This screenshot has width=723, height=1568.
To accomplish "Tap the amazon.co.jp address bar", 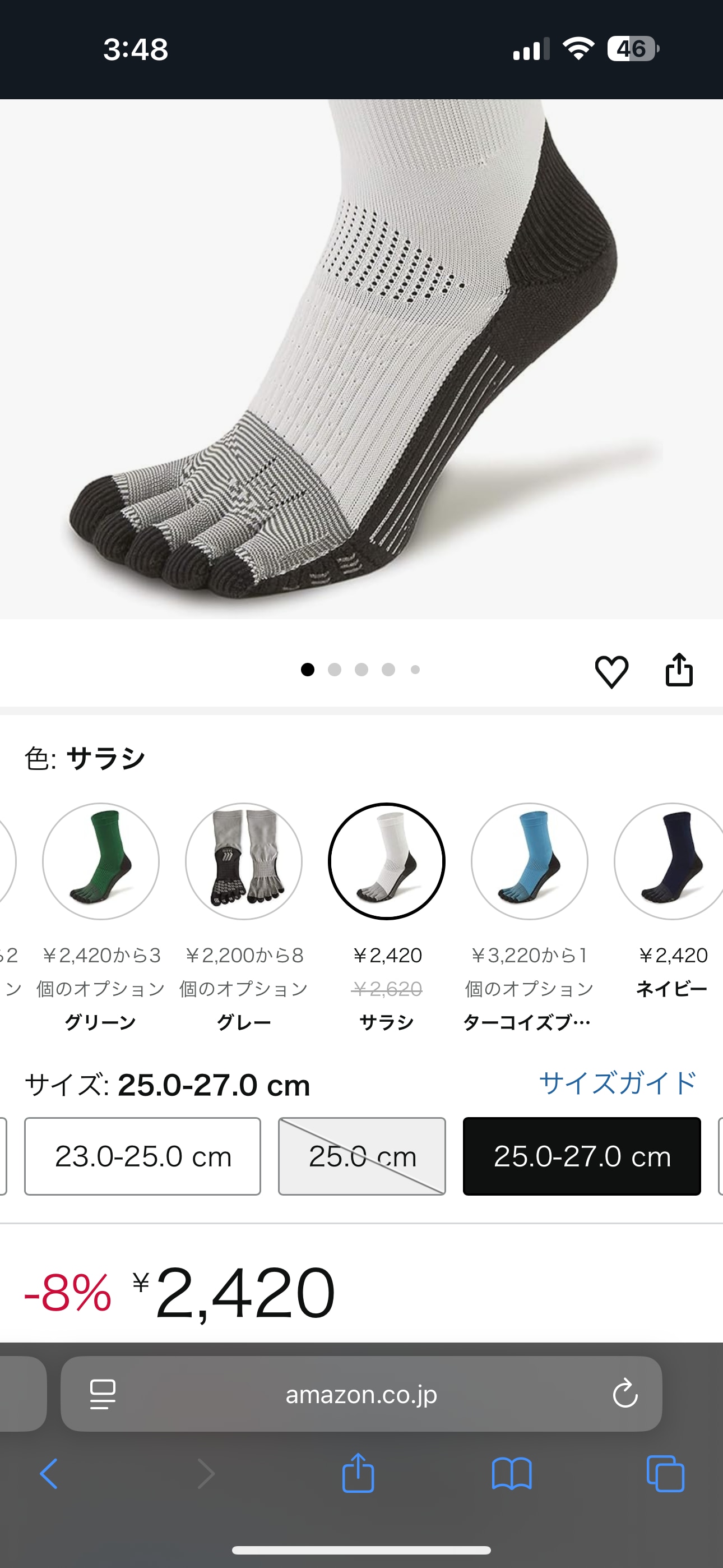I will tap(361, 1394).
